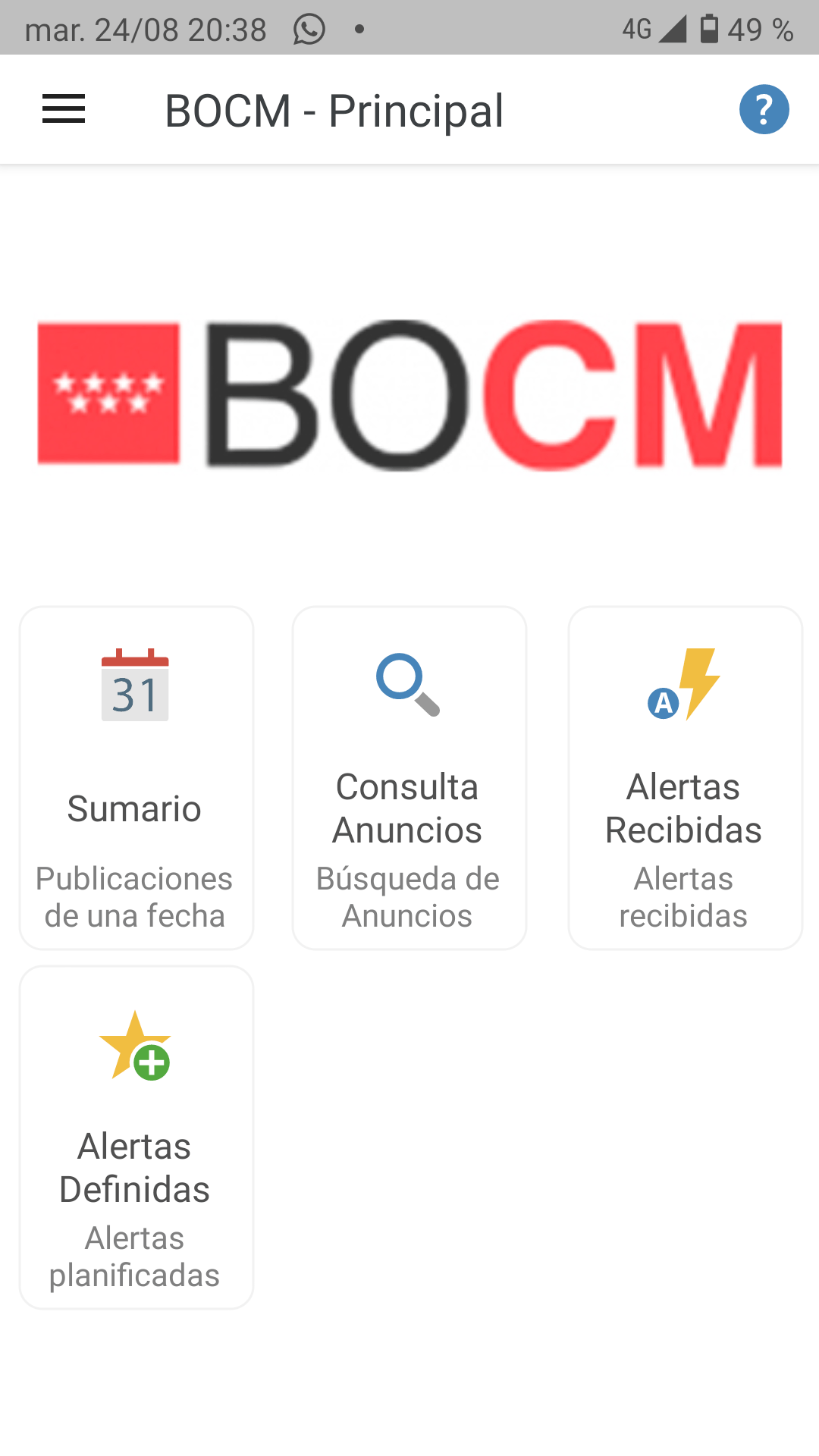Open the hamburger navigation menu
Viewport: 819px width, 1456px height.
click(64, 109)
